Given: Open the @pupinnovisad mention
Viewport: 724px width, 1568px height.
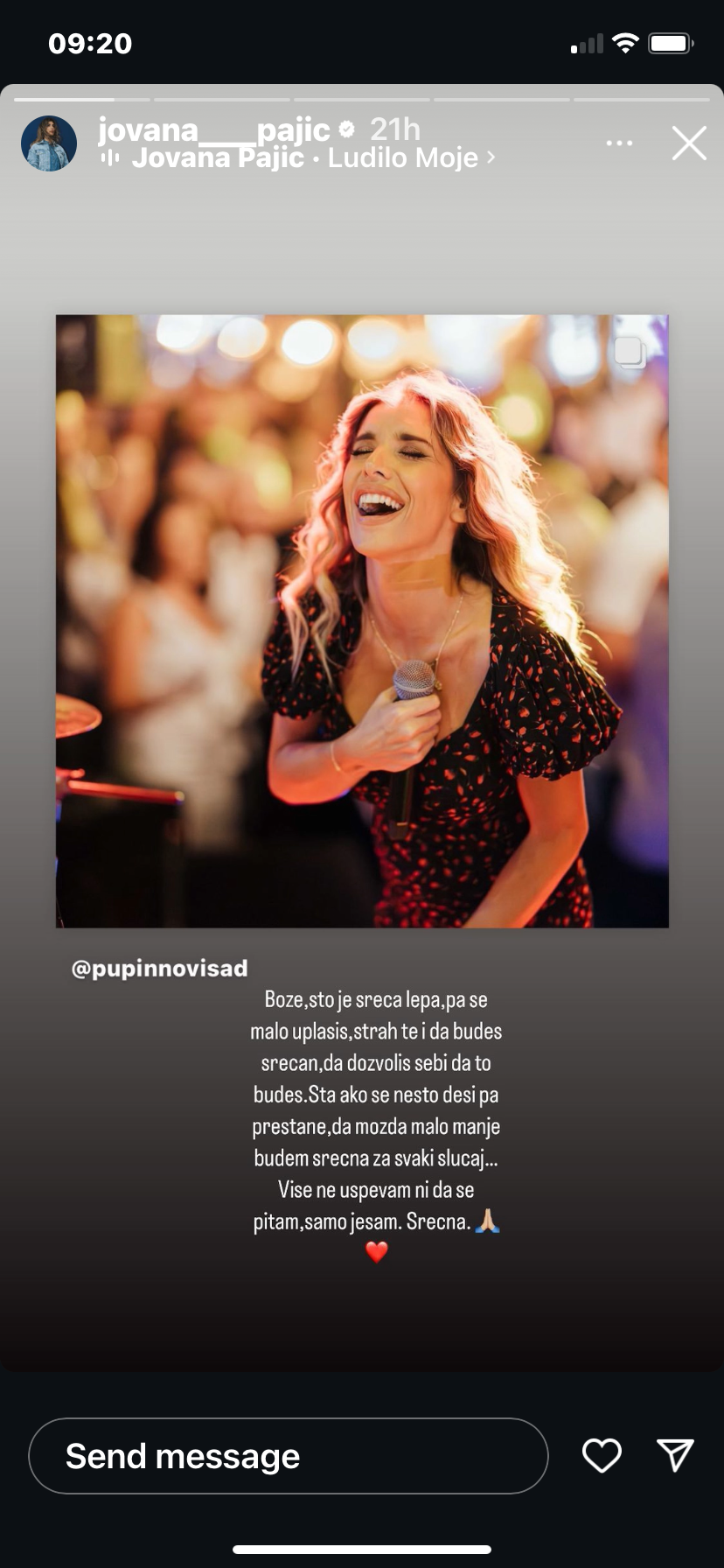Looking at the screenshot, I should (x=159, y=969).
